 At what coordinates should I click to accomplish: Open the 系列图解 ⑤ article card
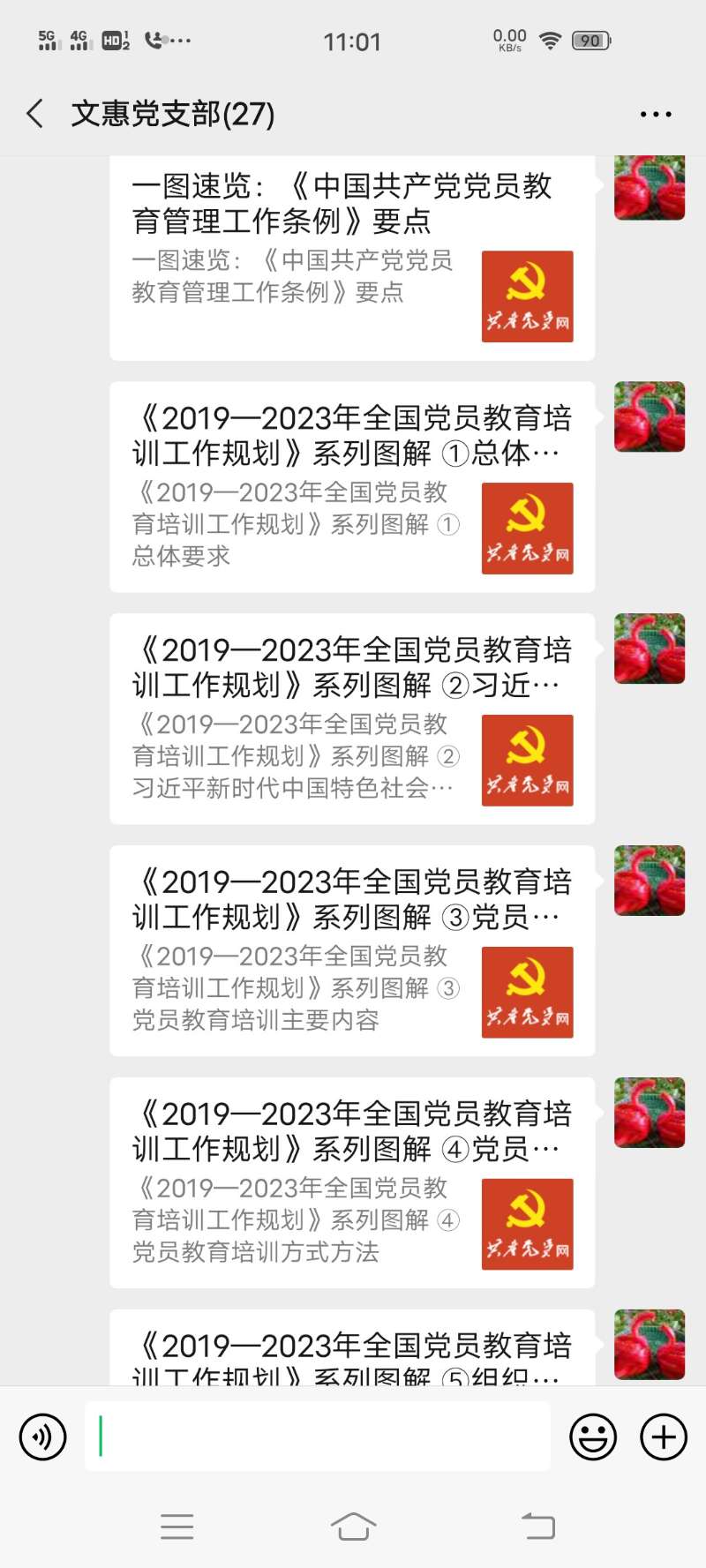click(x=351, y=1350)
